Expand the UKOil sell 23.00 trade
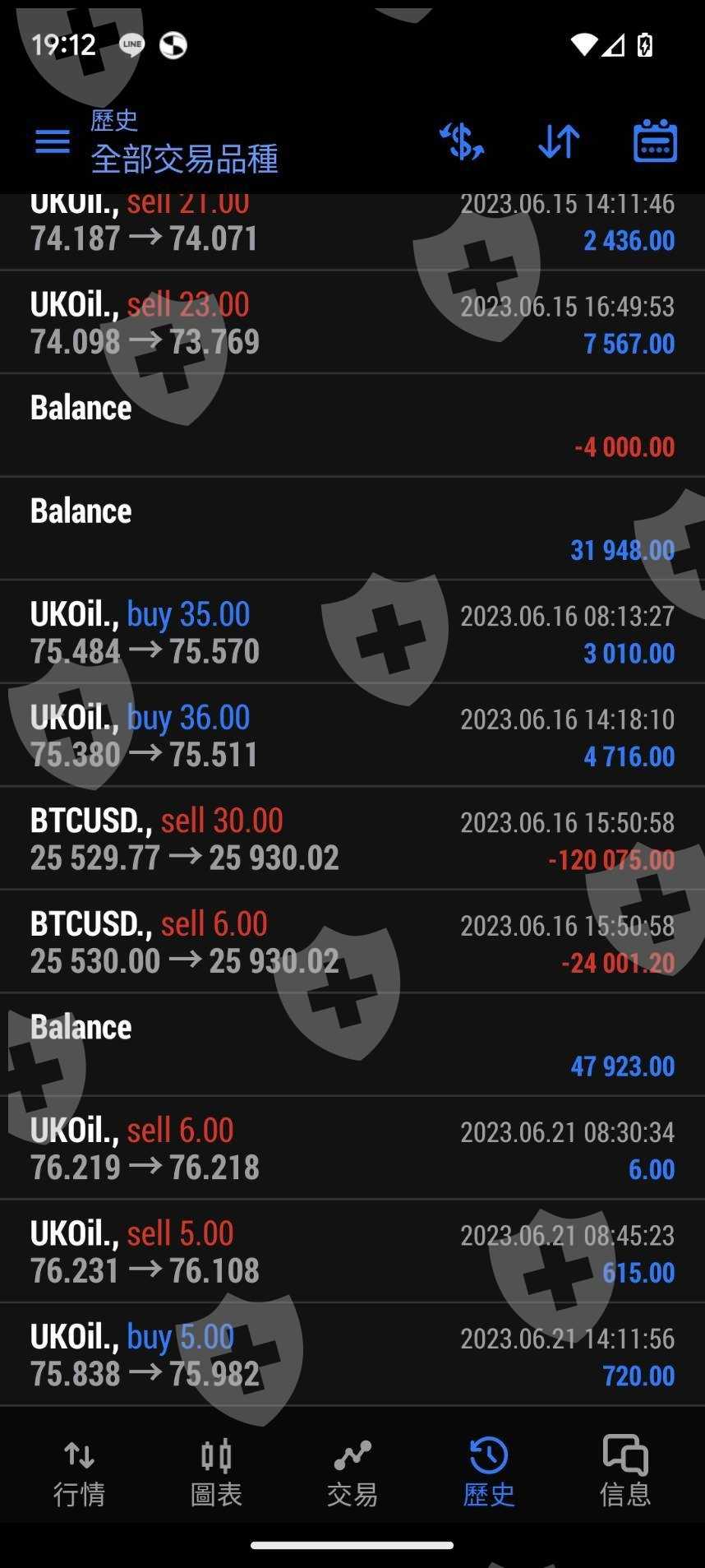705x1568 pixels. click(x=352, y=323)
